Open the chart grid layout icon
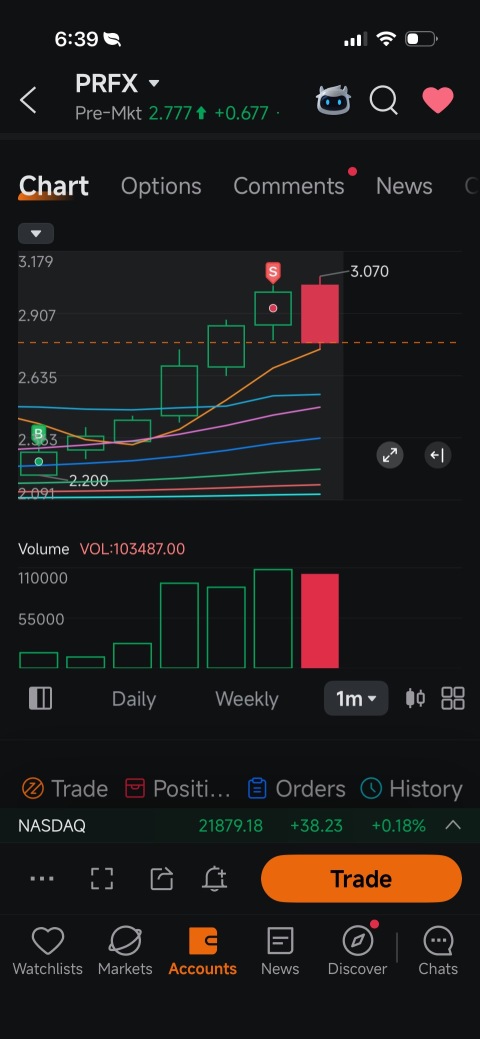Image resolution: width=480 pixels, height=1039 pixels. pyautogui.click(x=453, y=698)
